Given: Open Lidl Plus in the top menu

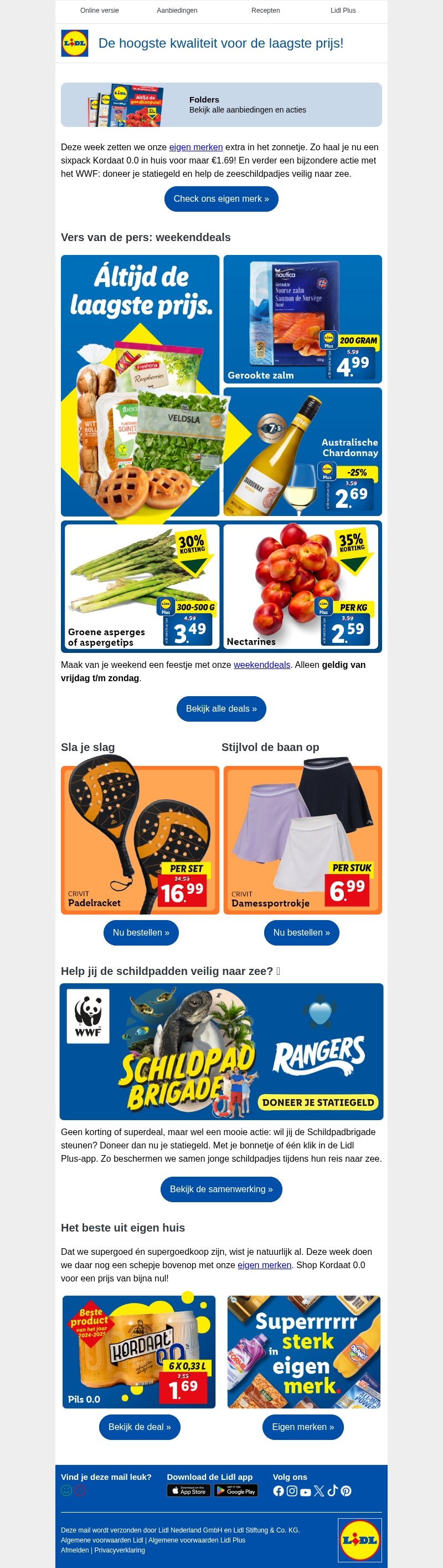Looking at the screenshot, I should 343,11.
